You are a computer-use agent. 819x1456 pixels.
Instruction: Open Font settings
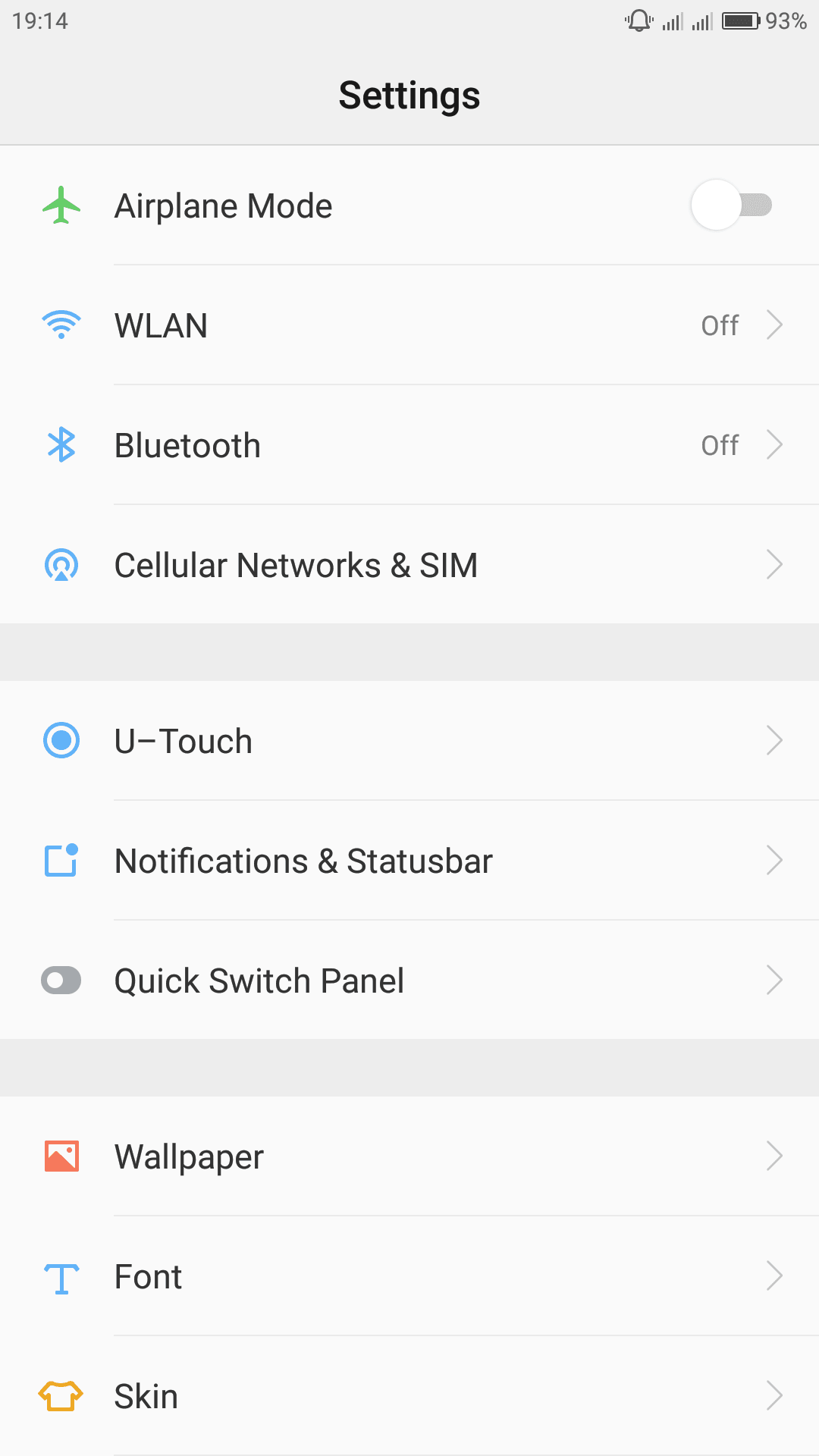click(x=409, y=1276)
